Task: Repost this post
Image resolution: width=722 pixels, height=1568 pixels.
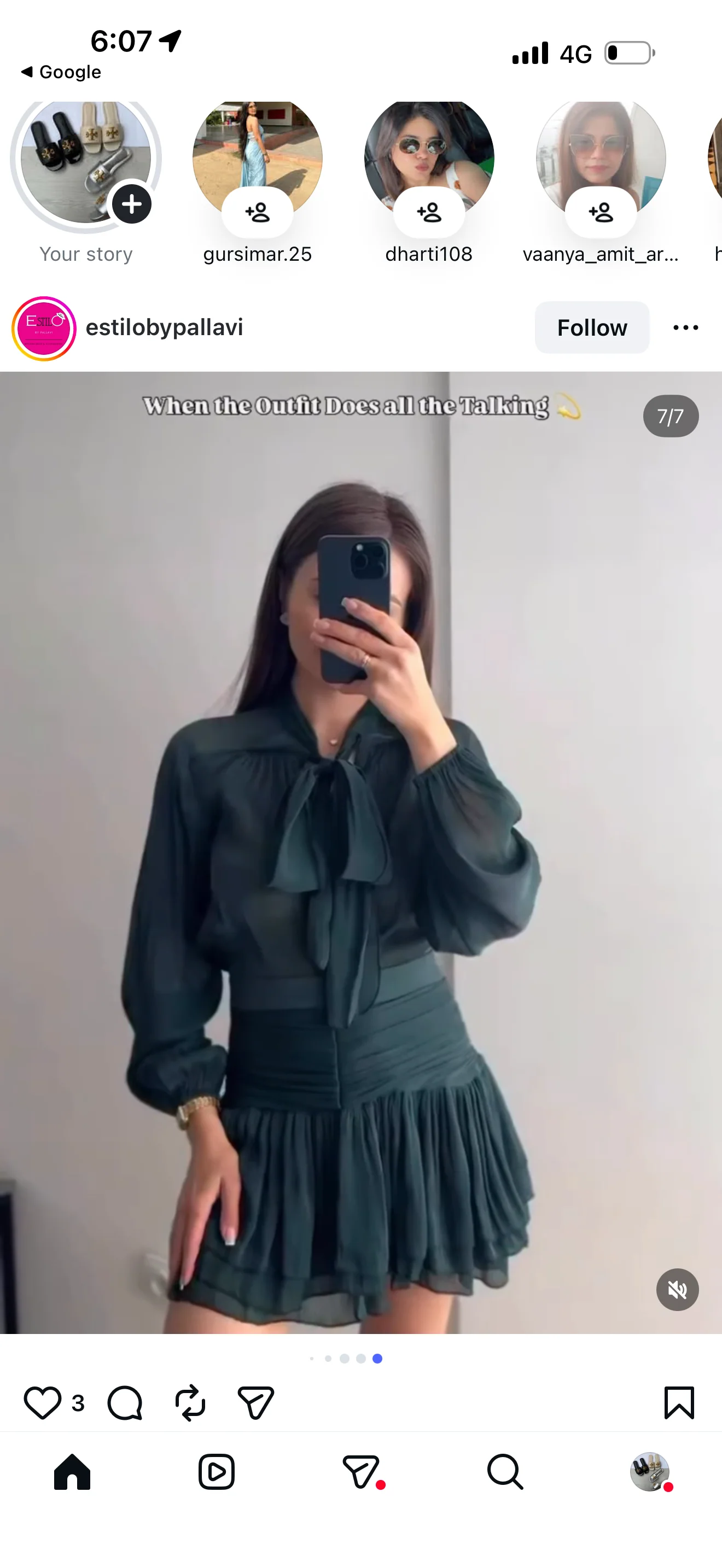Action: click(190, 1402)
